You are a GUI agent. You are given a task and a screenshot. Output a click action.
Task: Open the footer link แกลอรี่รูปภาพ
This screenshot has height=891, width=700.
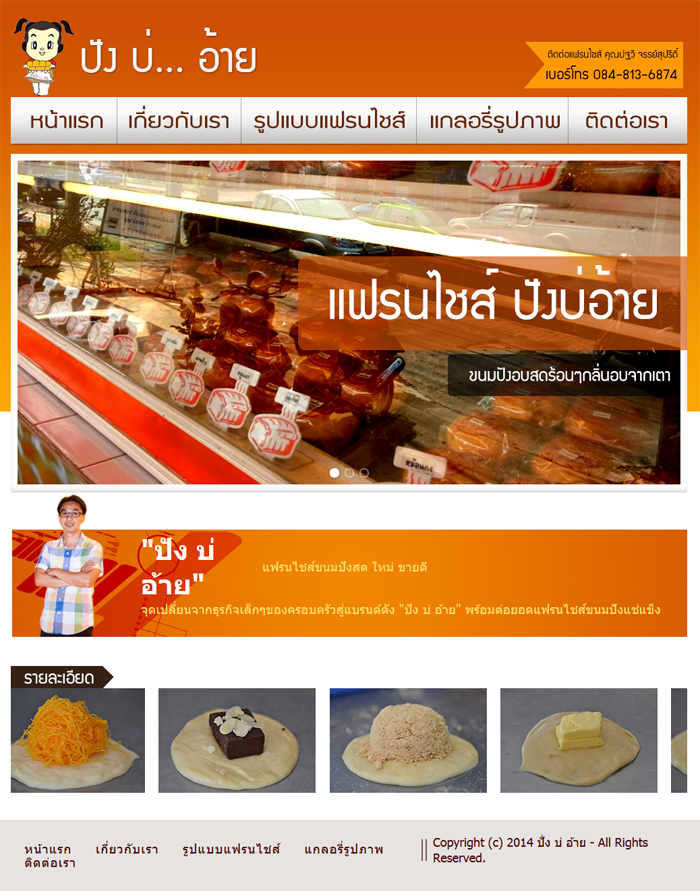coord(343,849)
